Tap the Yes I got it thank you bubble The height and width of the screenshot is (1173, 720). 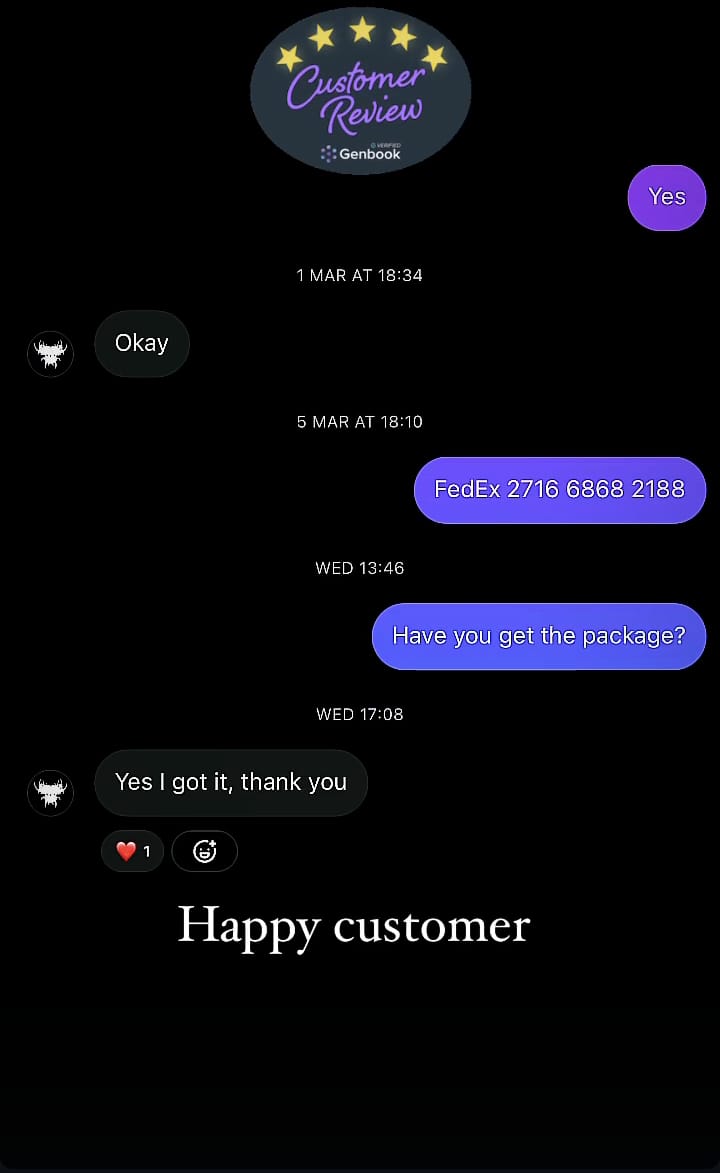pos(231,782)
